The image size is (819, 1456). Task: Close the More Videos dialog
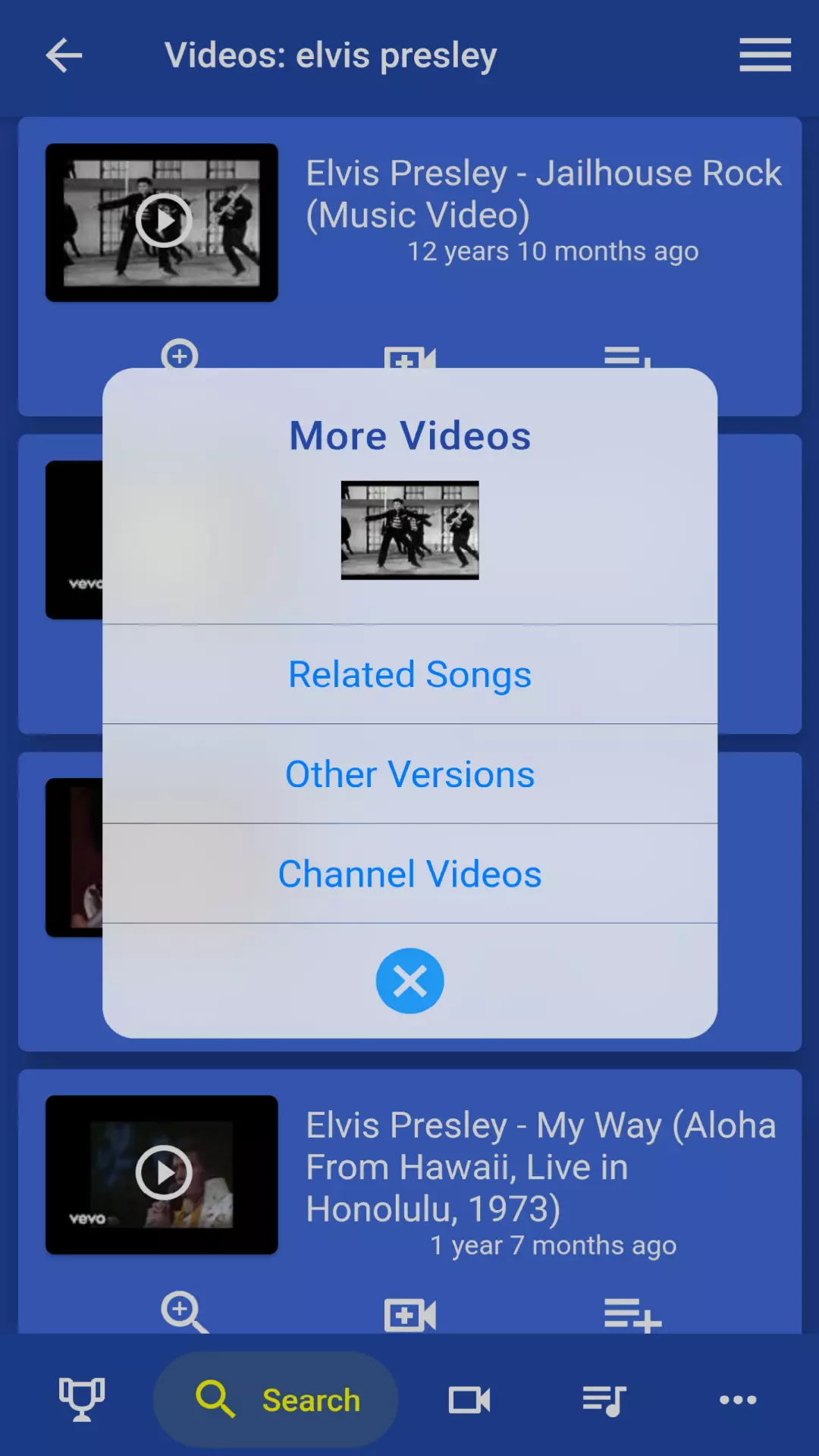409,981
